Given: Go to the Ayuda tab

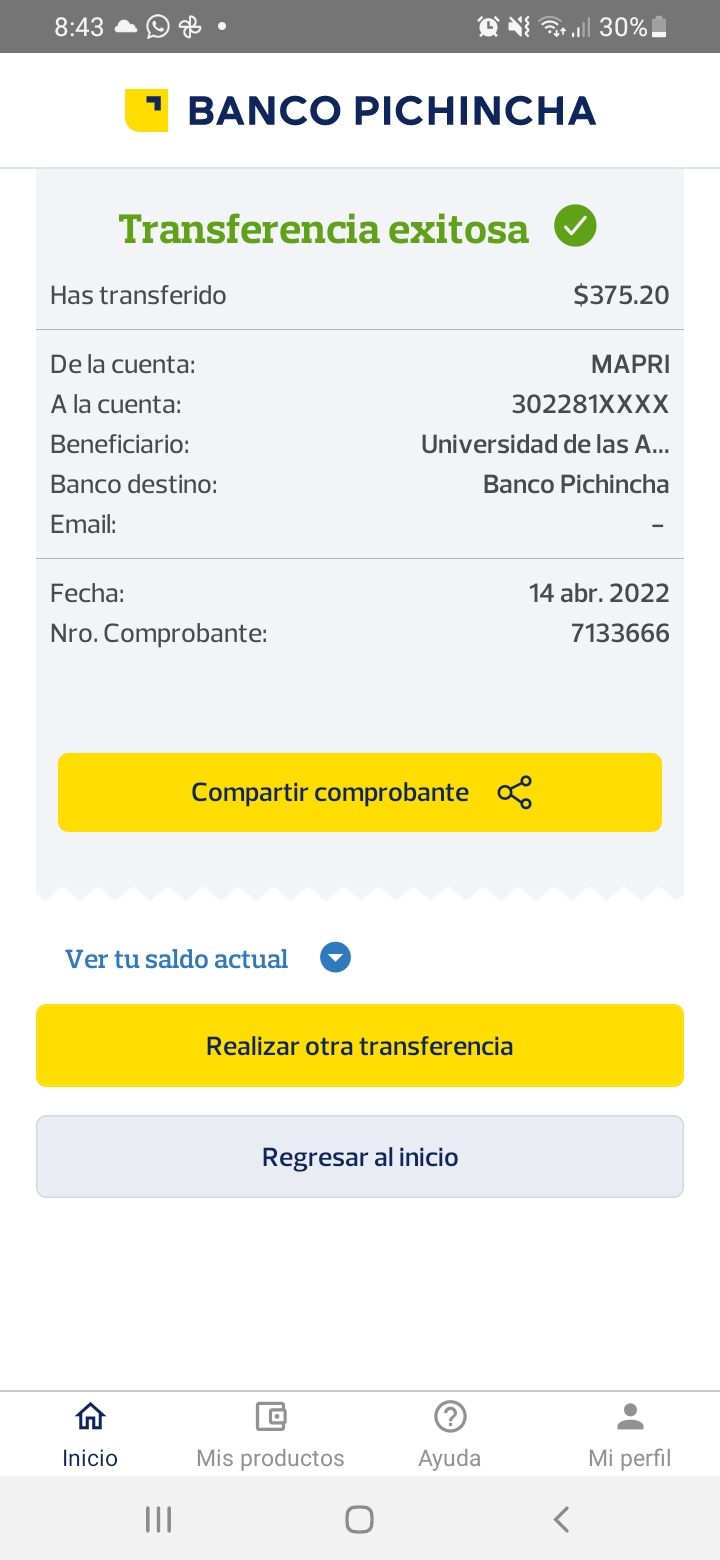Looking at the screenshot, I should 450,1434.
